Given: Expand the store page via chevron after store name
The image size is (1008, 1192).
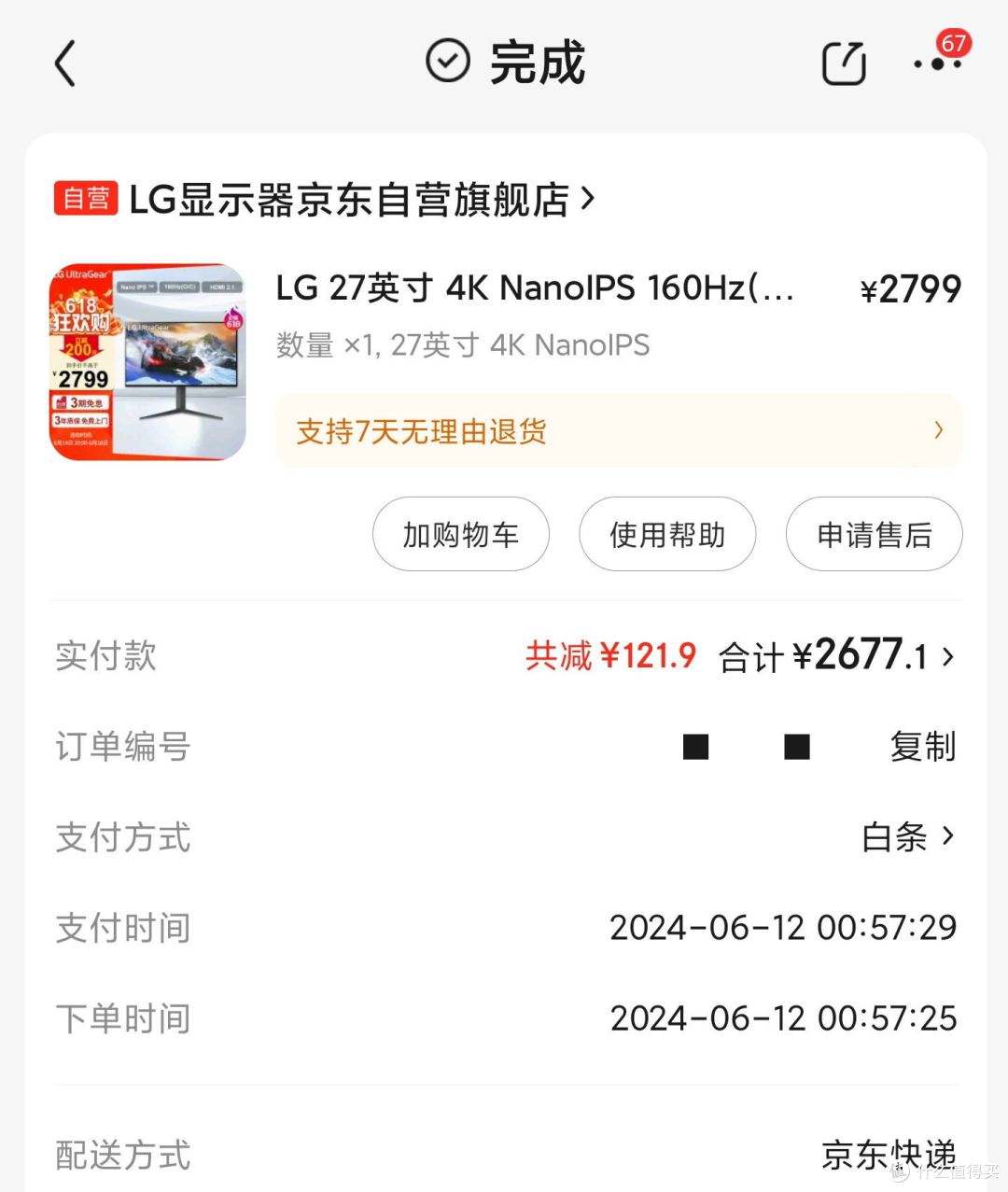Looking at the screenshot, I should [x=589, y=198].
